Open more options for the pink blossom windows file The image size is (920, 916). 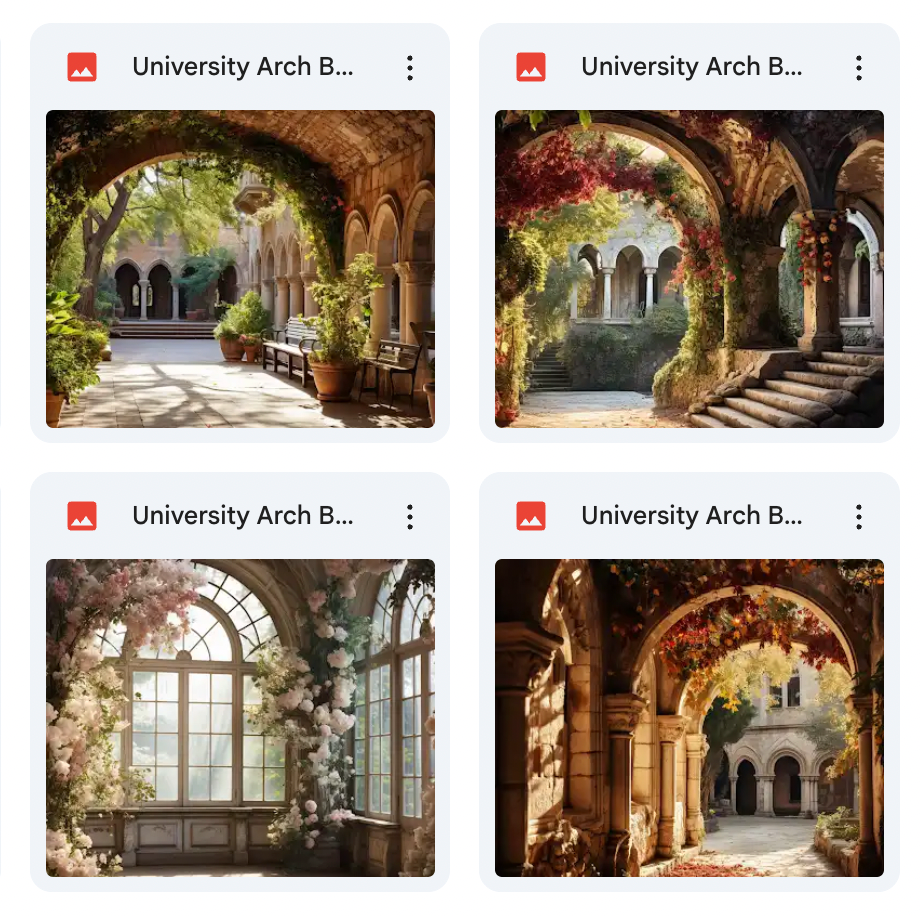pos(410,517)
